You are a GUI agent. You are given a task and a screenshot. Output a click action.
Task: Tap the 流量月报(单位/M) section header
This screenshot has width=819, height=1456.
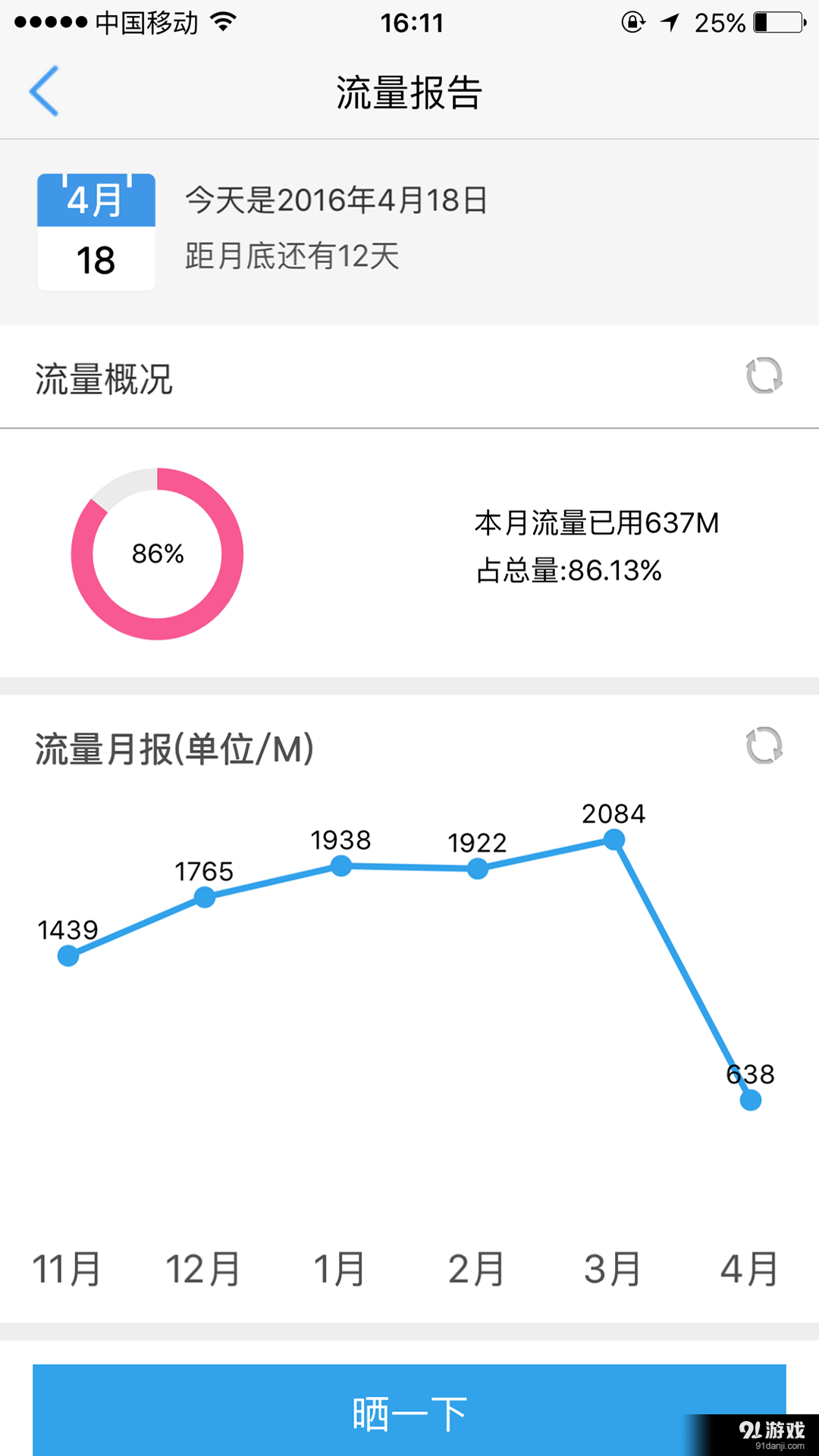click(173, 750)
